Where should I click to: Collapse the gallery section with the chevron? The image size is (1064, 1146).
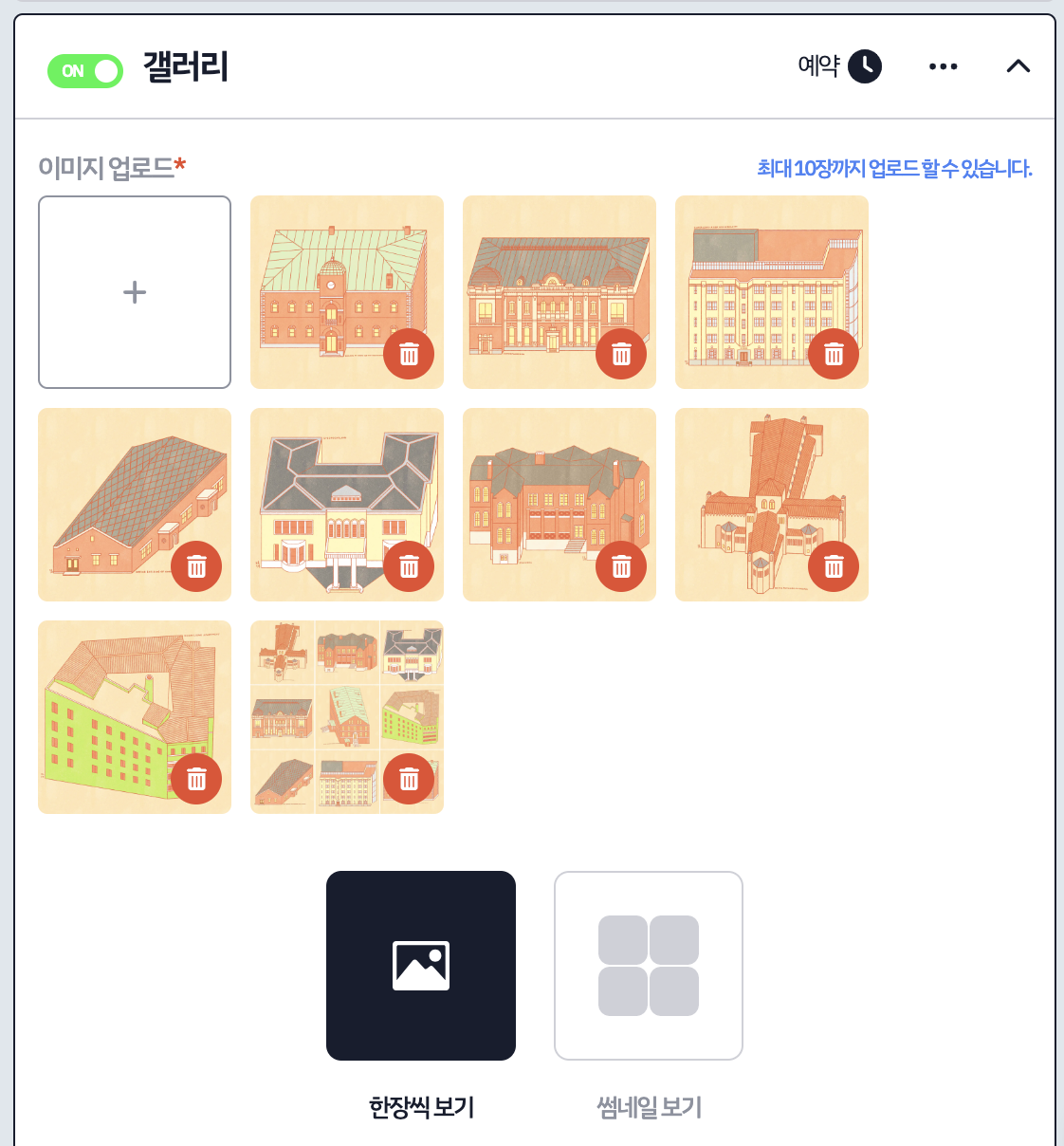click(1018, 66)
